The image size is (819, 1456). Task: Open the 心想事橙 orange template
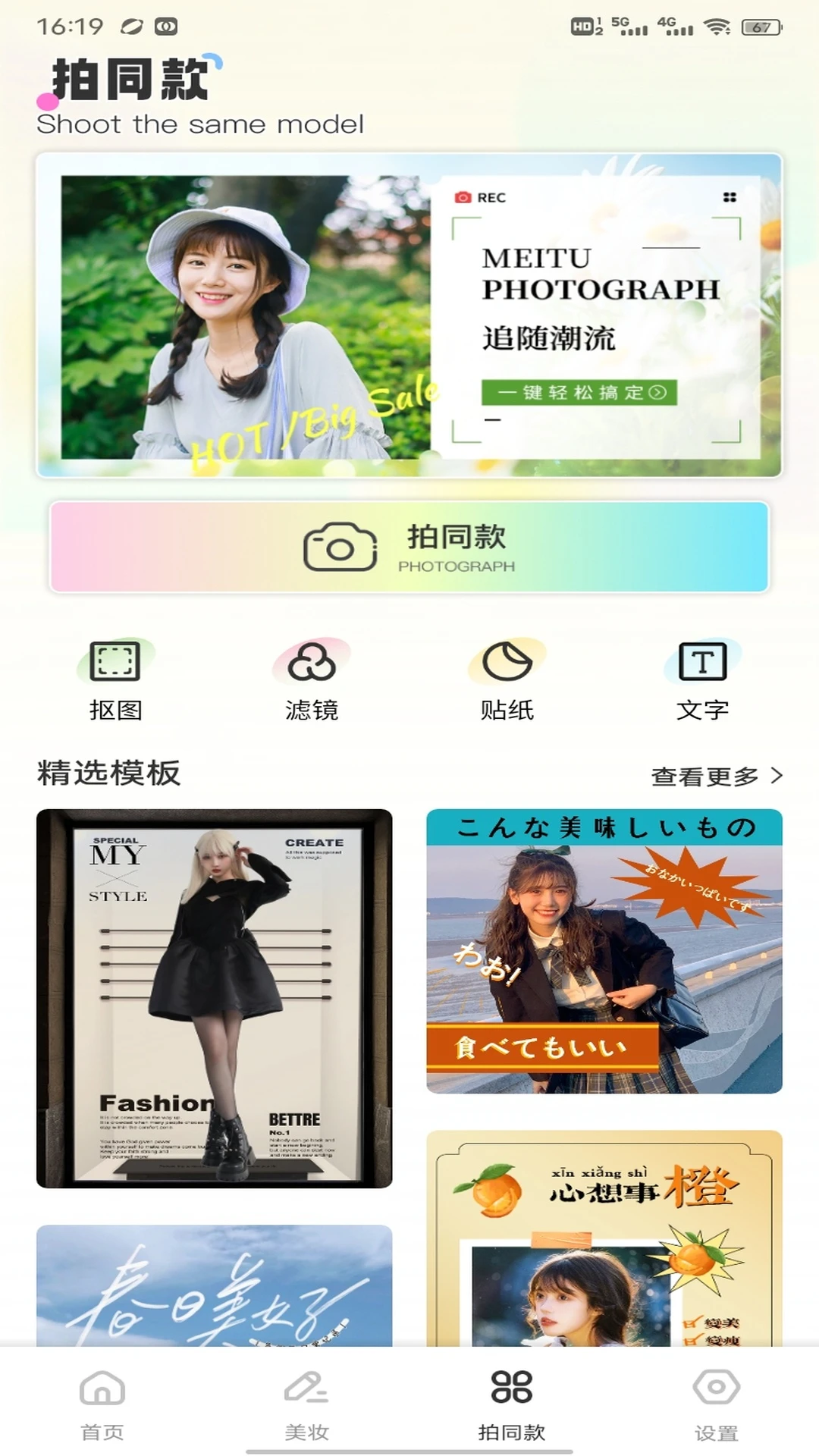click(x=604, y=1238)
